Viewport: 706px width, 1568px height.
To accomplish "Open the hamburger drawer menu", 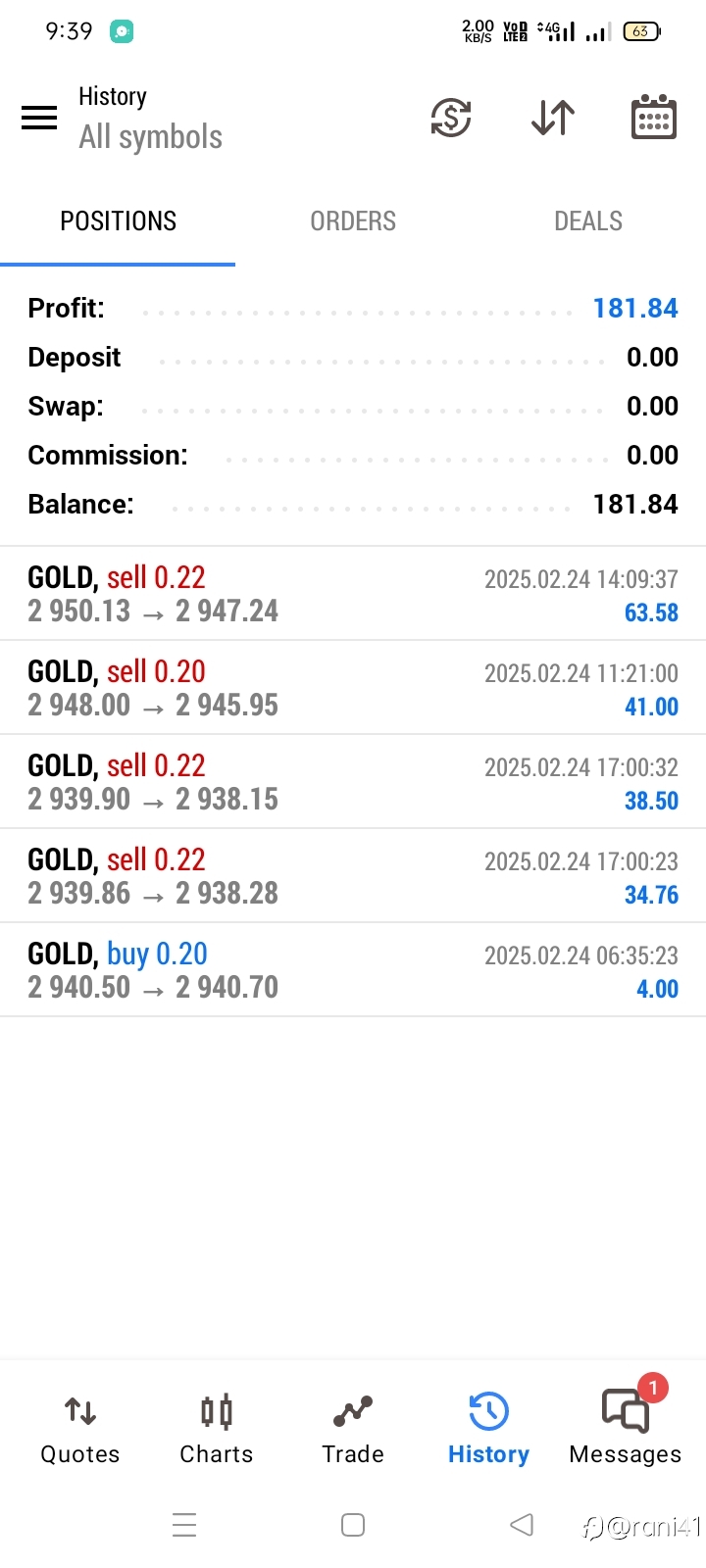I will 39,119.
